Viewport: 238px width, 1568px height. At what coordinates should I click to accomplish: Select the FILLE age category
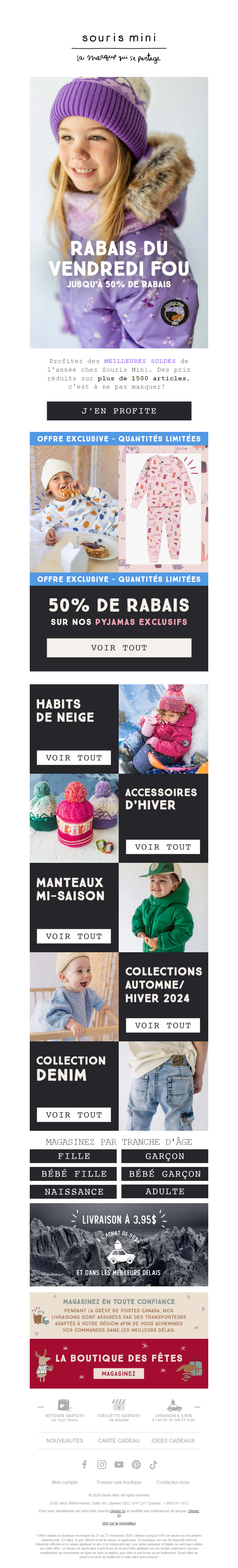(x=74, y=1156)
